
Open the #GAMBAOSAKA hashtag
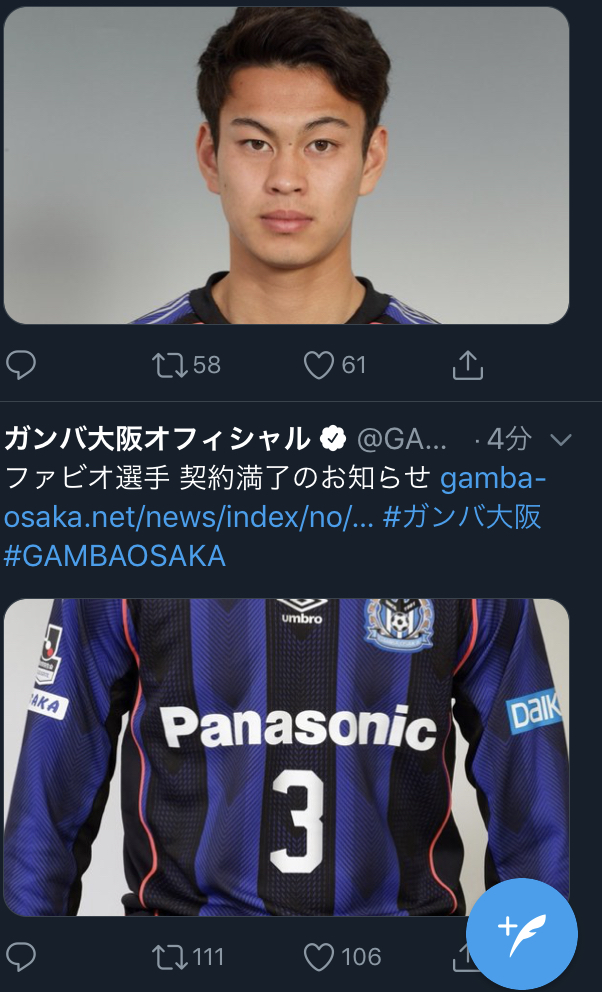tap(114, 556)
